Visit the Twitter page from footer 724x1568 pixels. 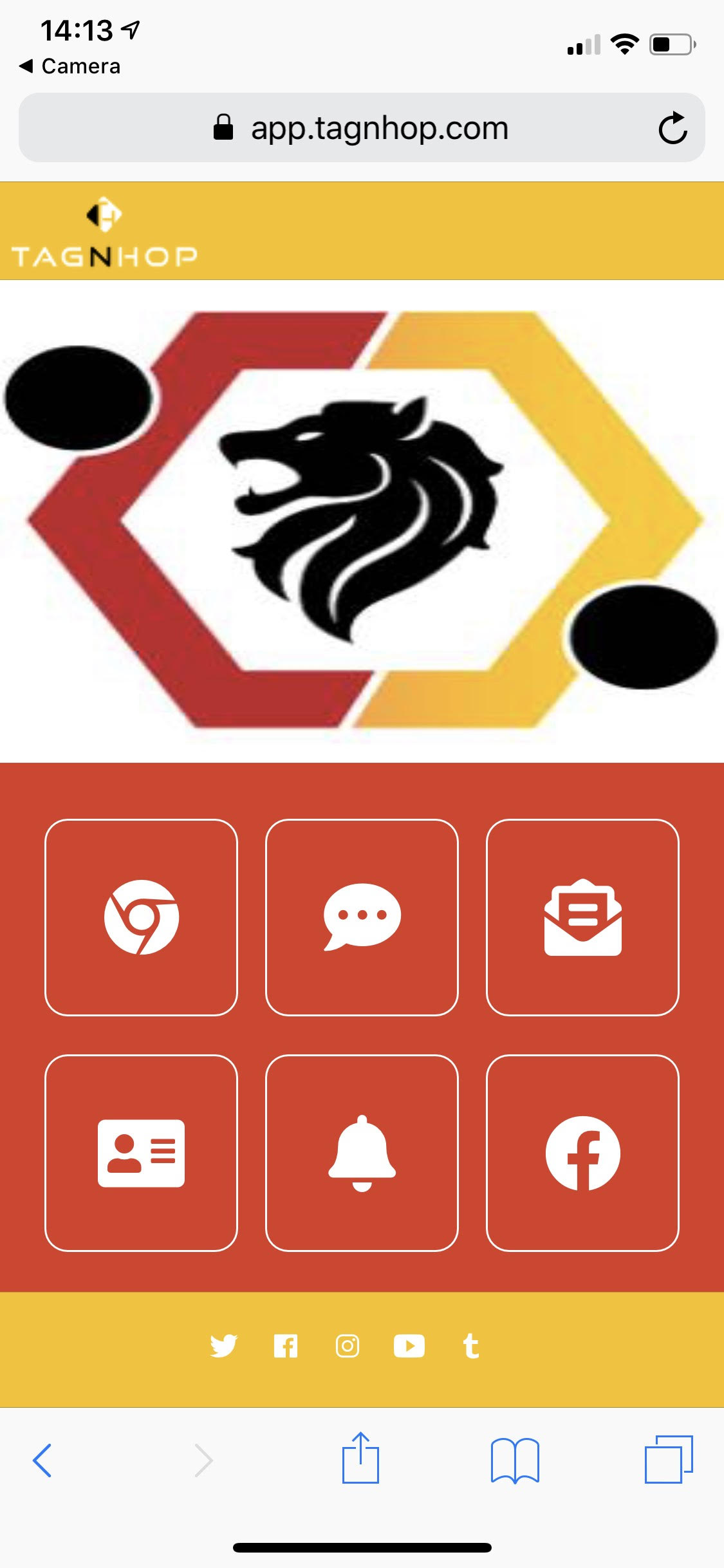point(223,1346)
